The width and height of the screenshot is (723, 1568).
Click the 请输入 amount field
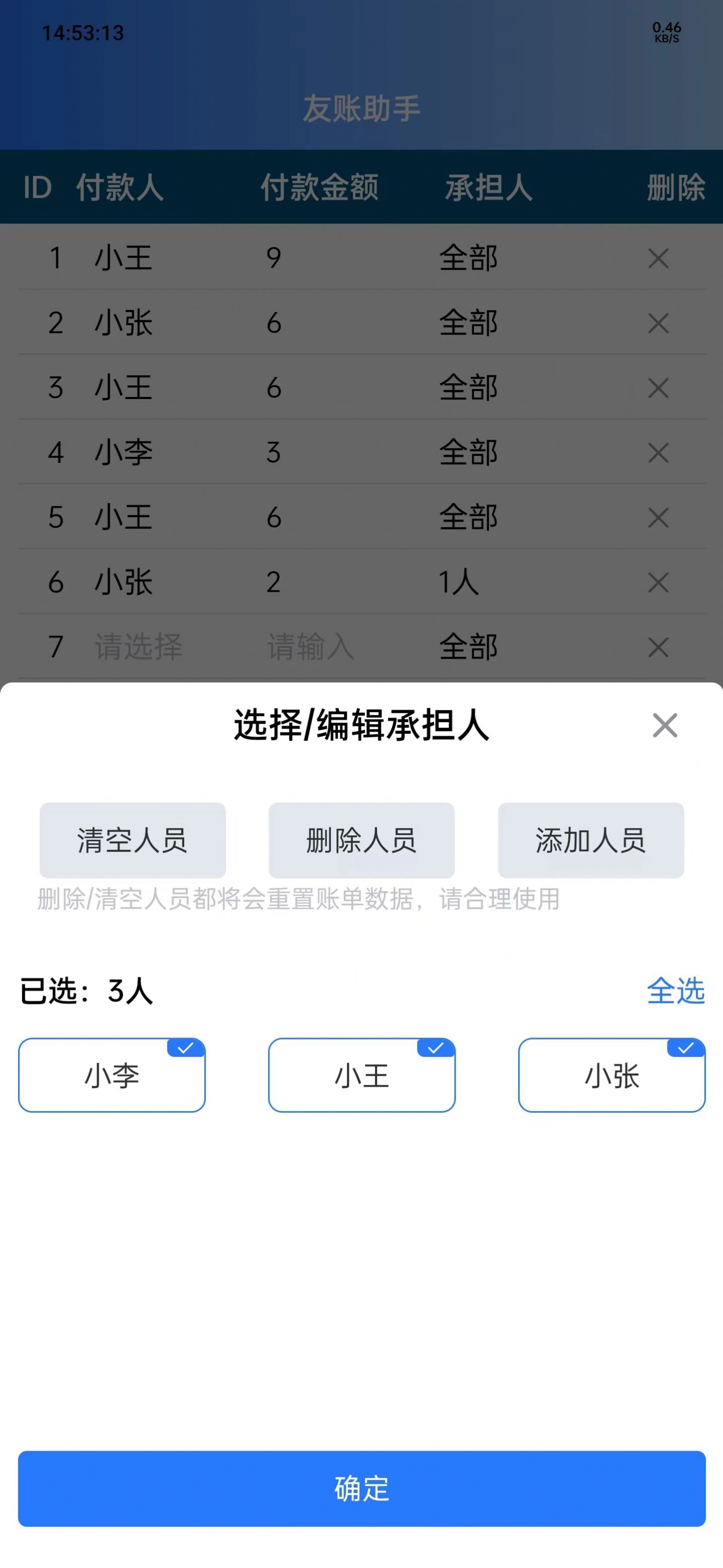click(312, 648)
